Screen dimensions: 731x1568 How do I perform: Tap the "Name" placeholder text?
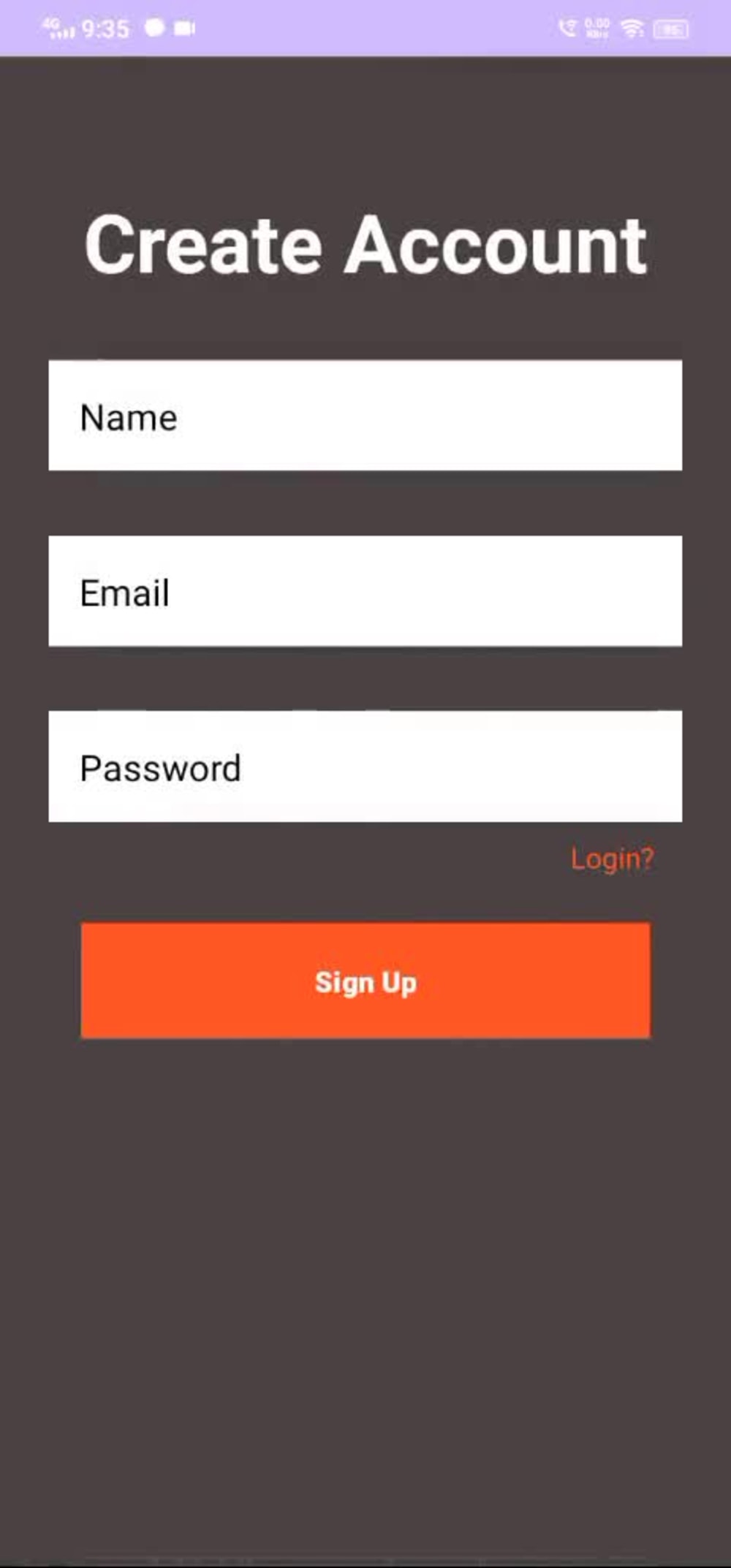(127, 417)
